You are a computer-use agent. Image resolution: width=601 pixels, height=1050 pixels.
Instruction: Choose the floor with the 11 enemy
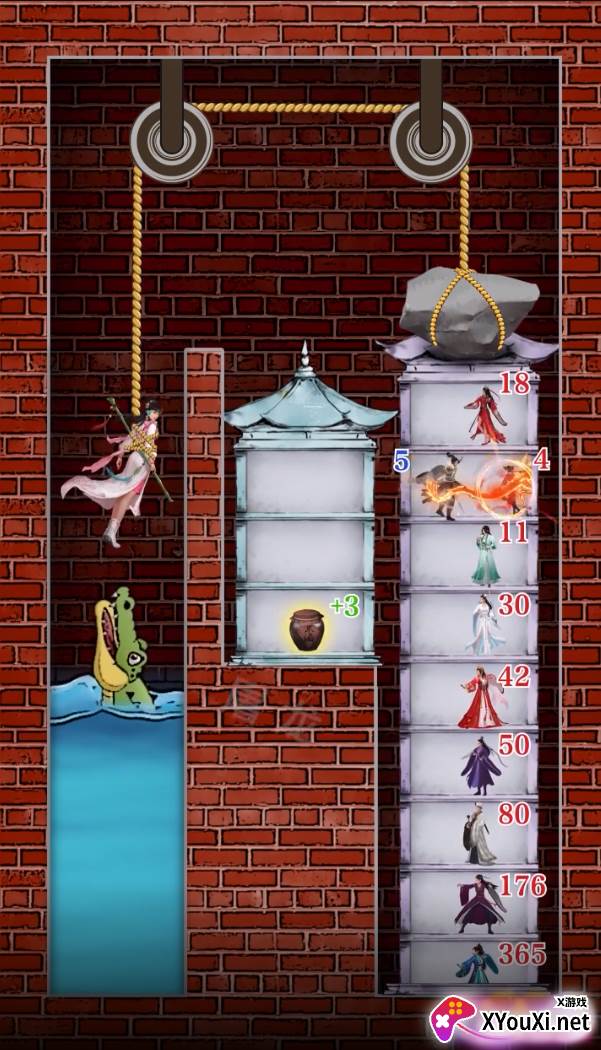[x=470, y=554]
